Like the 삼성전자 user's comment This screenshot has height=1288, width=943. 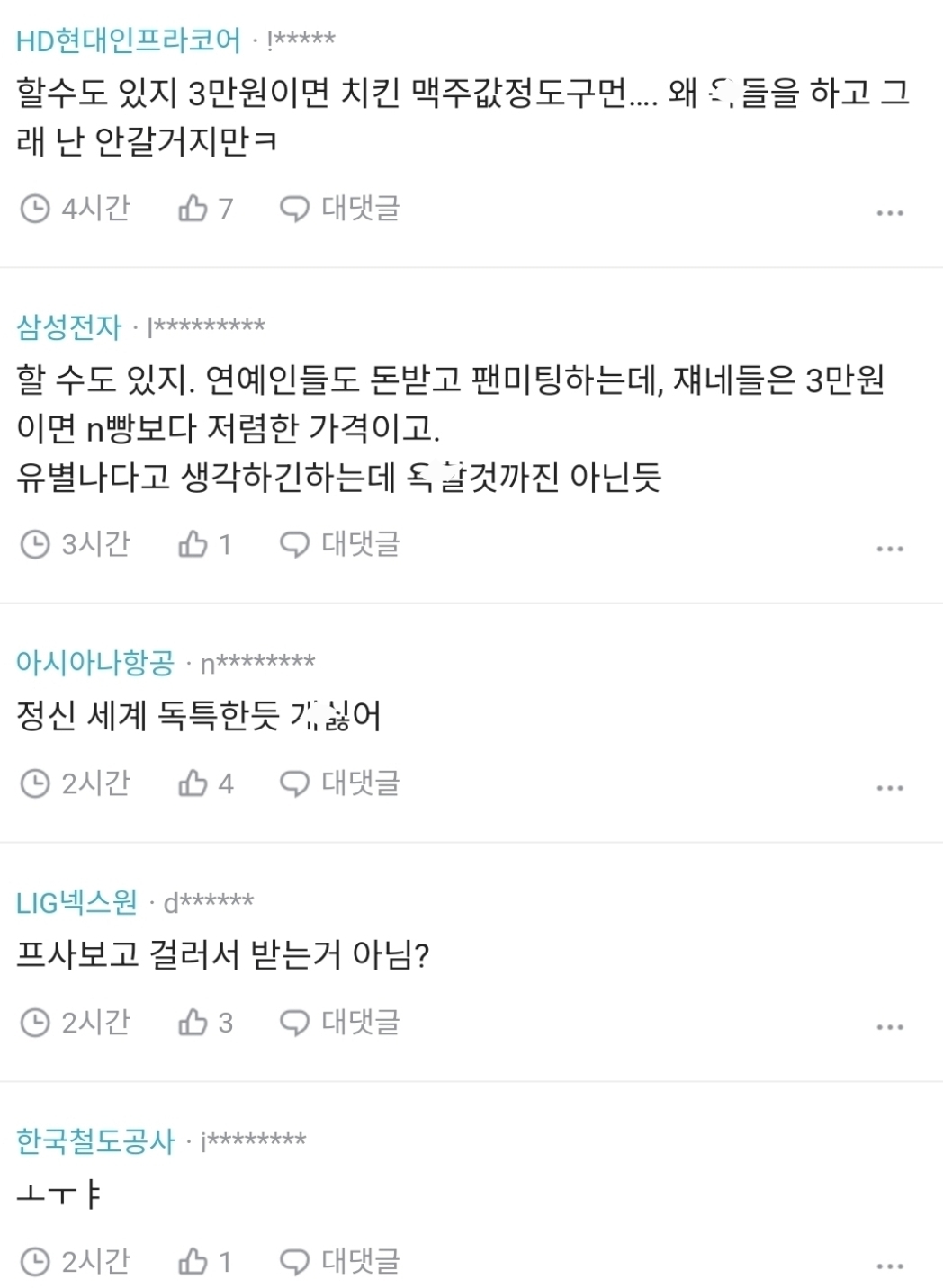193,544
